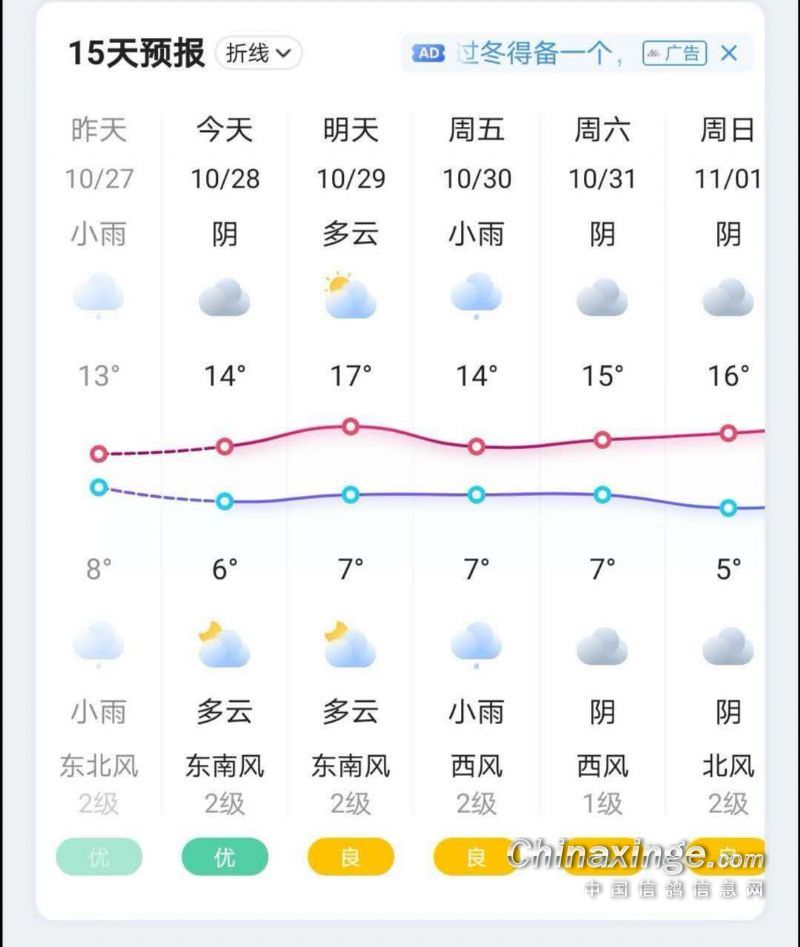
Task: Click today's low temperature point on the blue line
Action: pos(224,502)
